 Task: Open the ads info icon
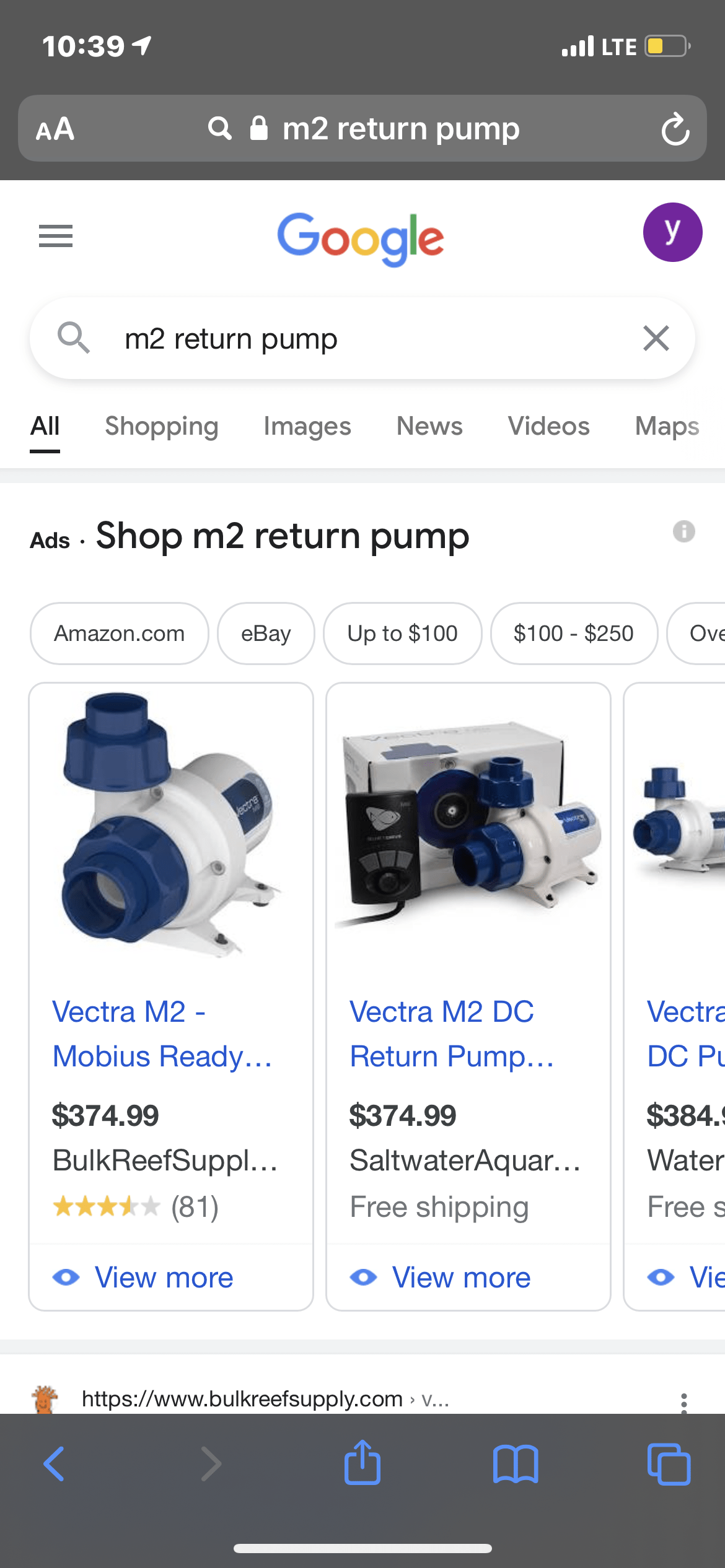coord(683,531)
